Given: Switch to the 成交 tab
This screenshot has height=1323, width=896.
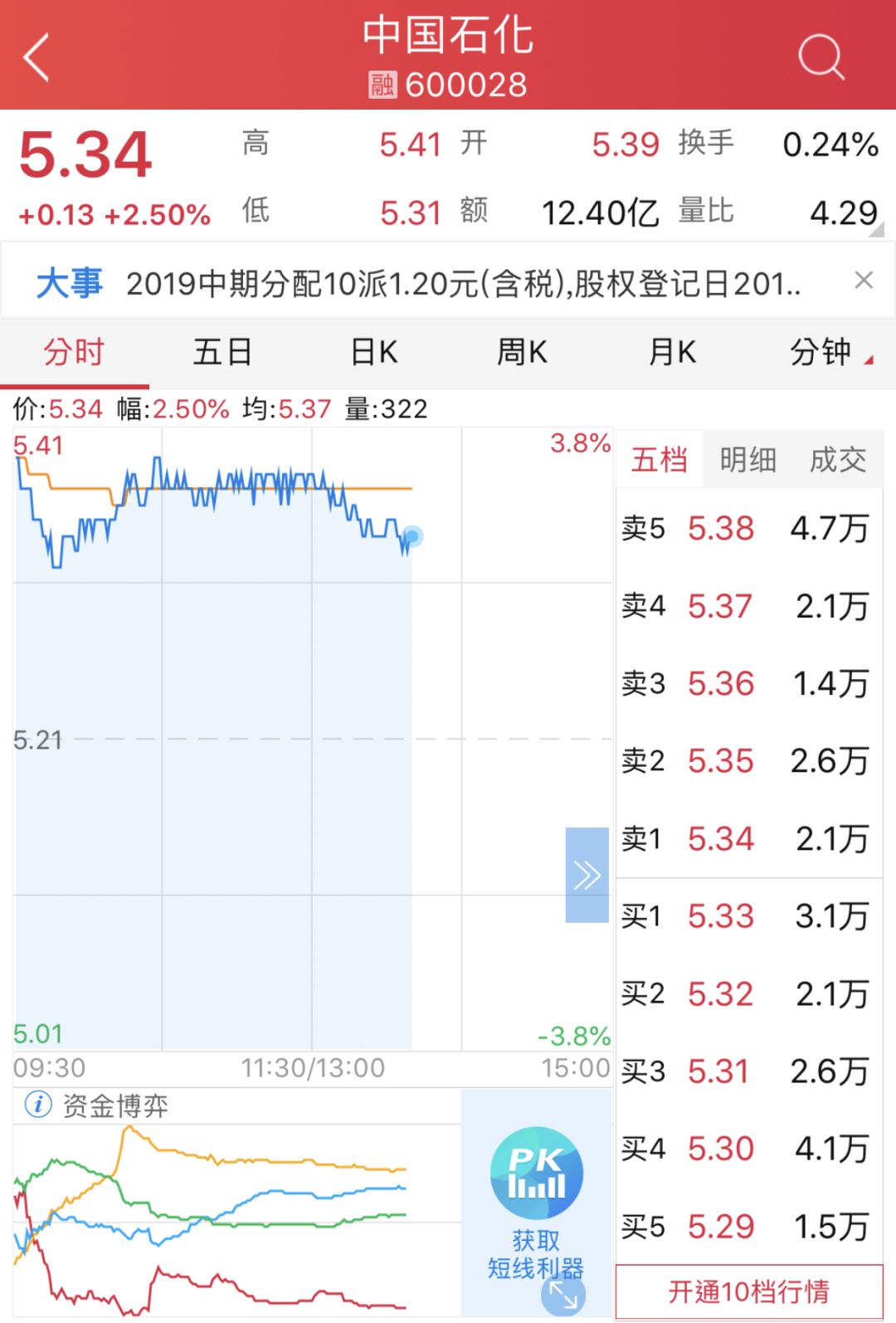Looking at the screenshot, I should [x=838, y=459].
